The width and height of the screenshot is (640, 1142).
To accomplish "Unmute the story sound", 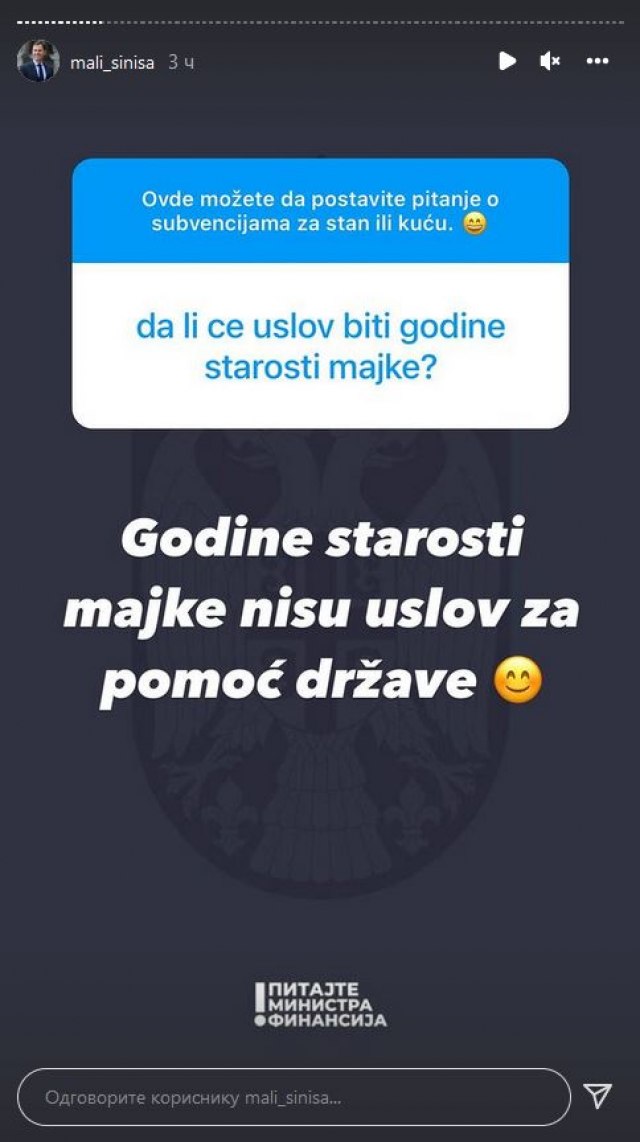I will [550, 61].
